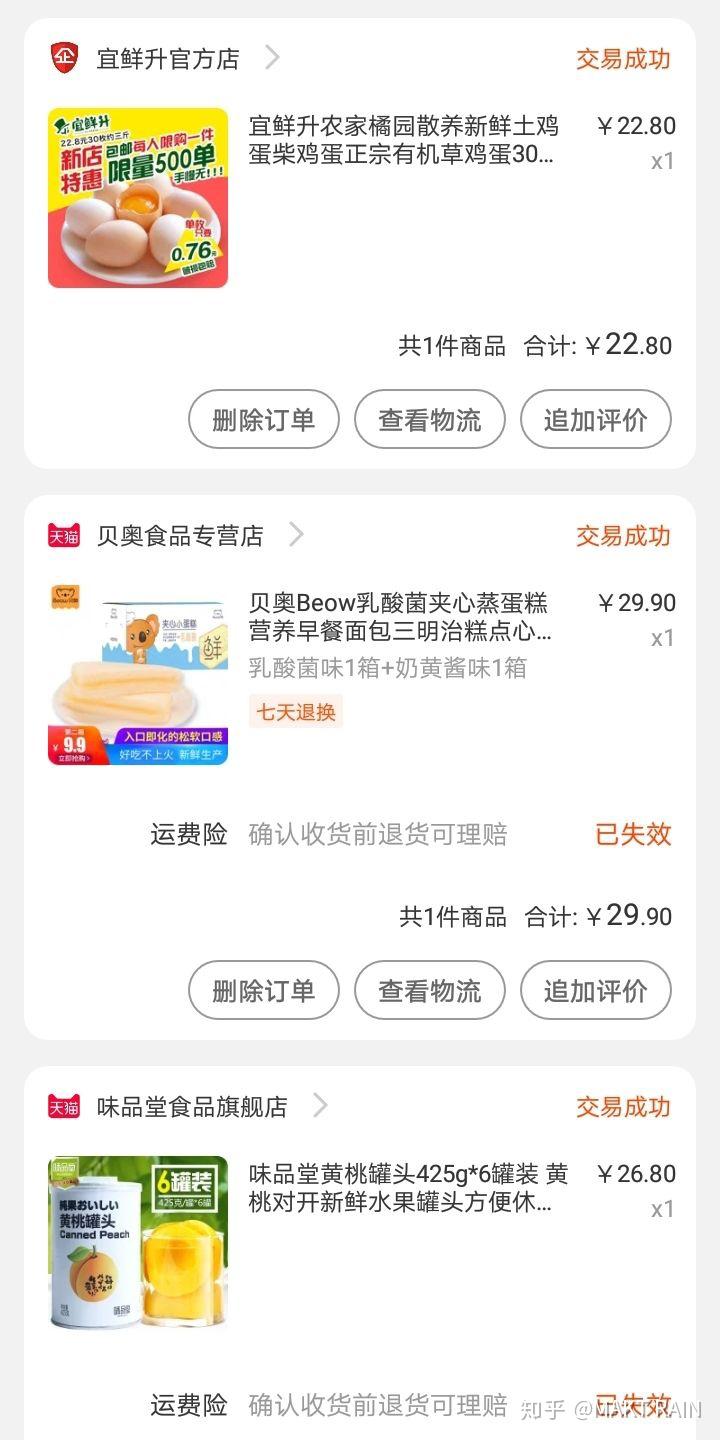
Task: Open the 贝奥Beow steamed cake item
Action: click(400, 618)
